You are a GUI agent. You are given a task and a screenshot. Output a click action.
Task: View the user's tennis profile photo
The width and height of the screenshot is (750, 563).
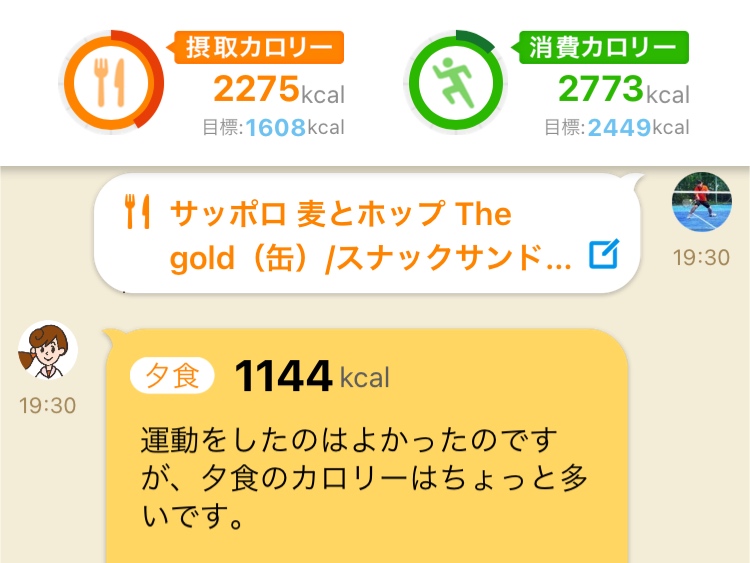tap(702, 202)
